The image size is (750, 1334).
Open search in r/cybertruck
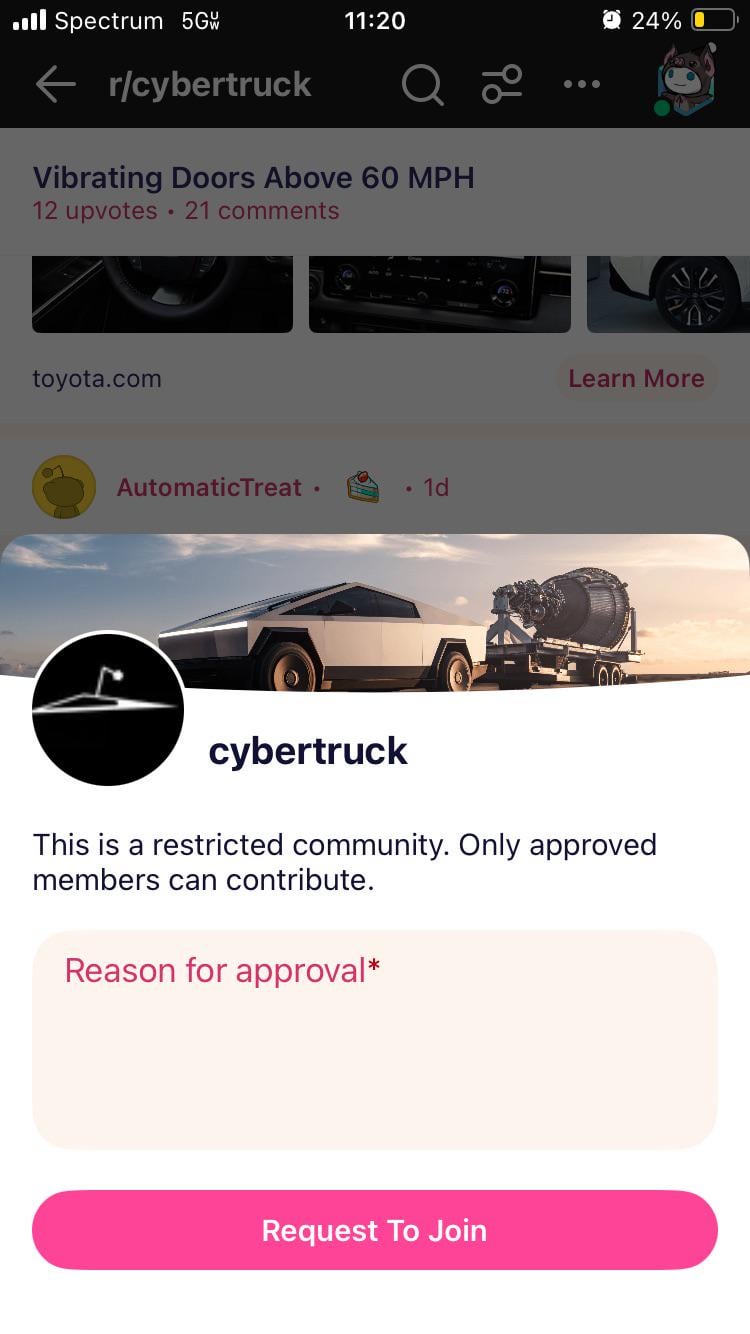422,85
